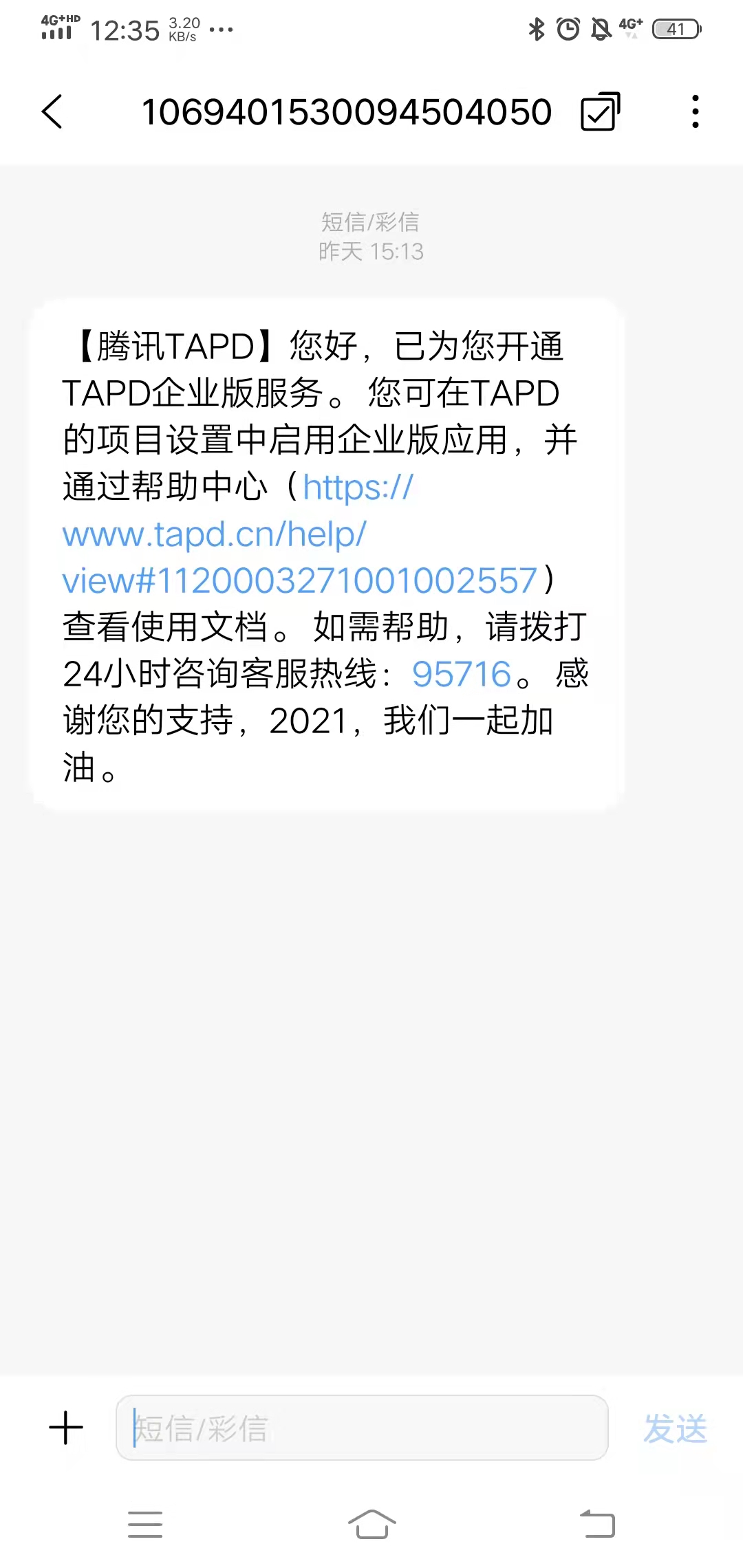The width and height of the screenshot is (743, 1568).
Task: Tap the battery indicator showing 41
Action: click(x=677, y=29)
